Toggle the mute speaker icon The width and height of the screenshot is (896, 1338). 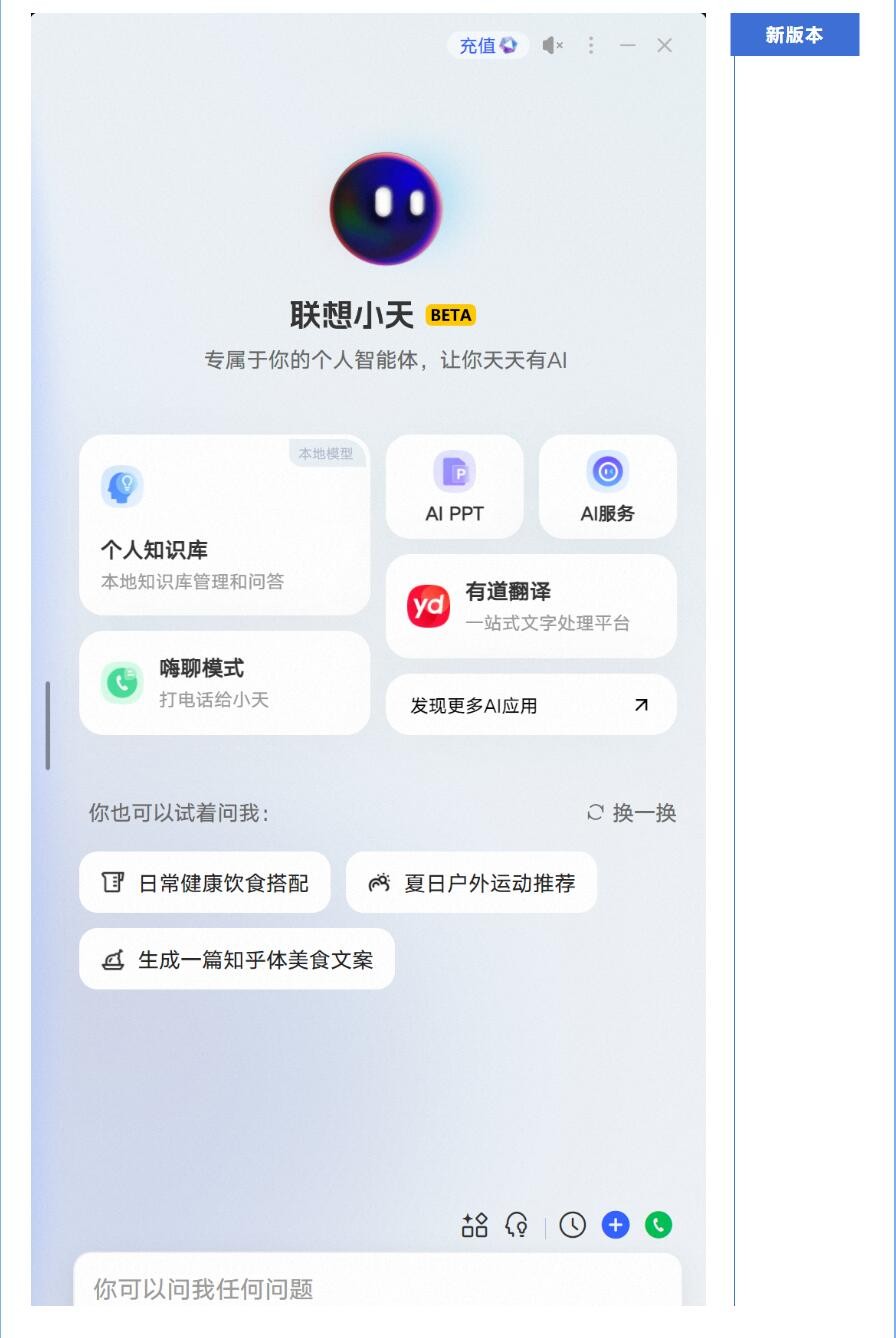click(x=552, y=45)
